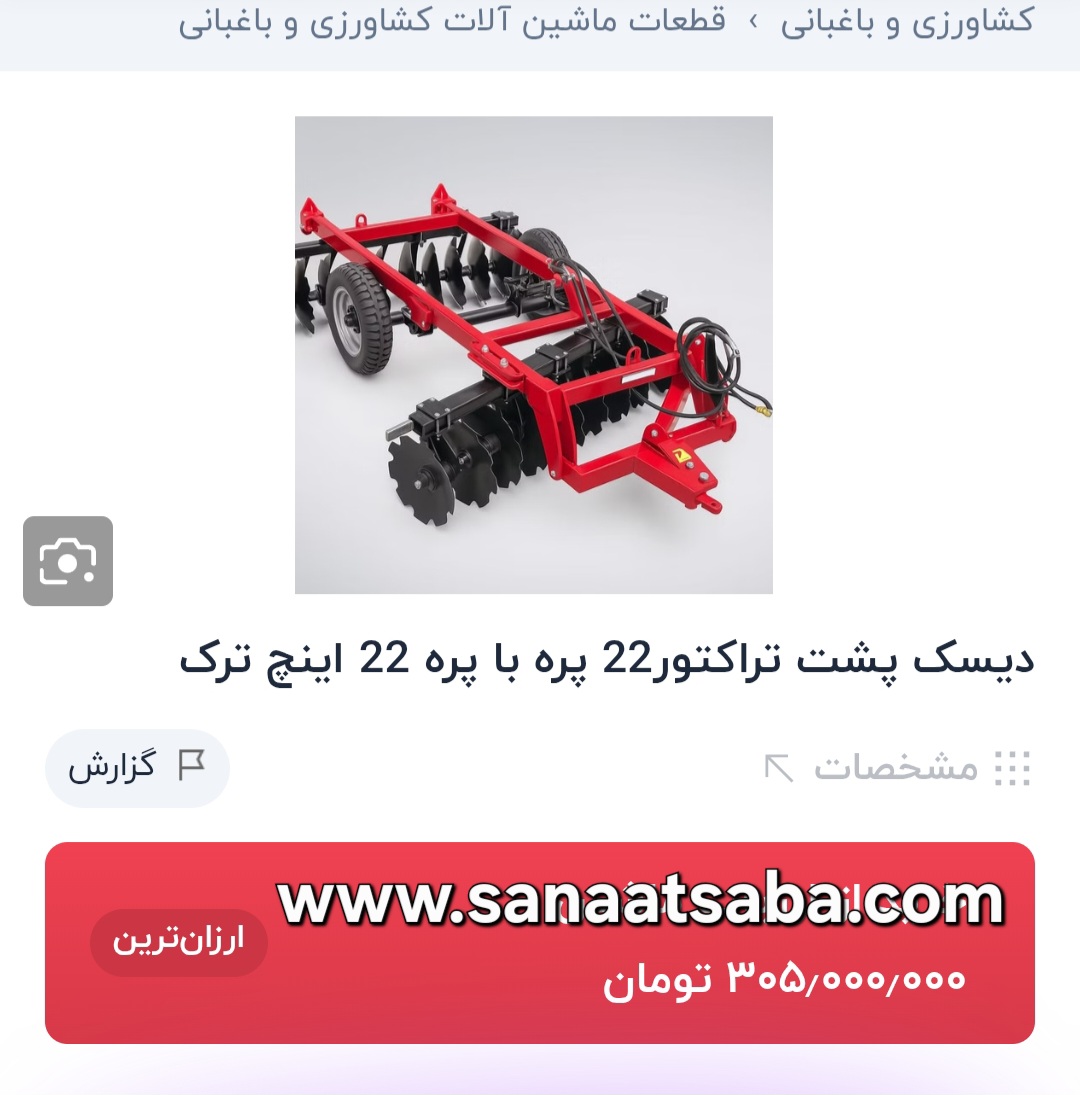This screenshot has height=1095, width=1080.
Task: Open the disc harrow product image
Action: pos(533,355)
